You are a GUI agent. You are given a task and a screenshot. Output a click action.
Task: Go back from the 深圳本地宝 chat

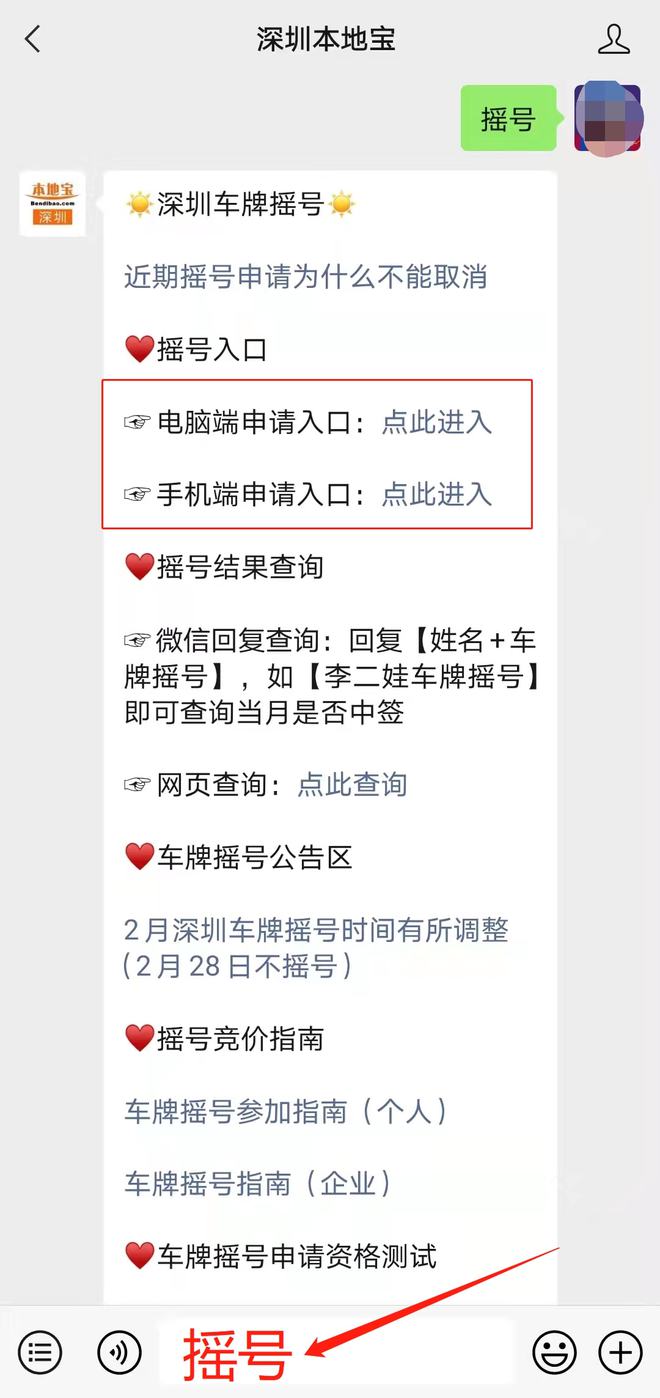click(x=33, y=40)
